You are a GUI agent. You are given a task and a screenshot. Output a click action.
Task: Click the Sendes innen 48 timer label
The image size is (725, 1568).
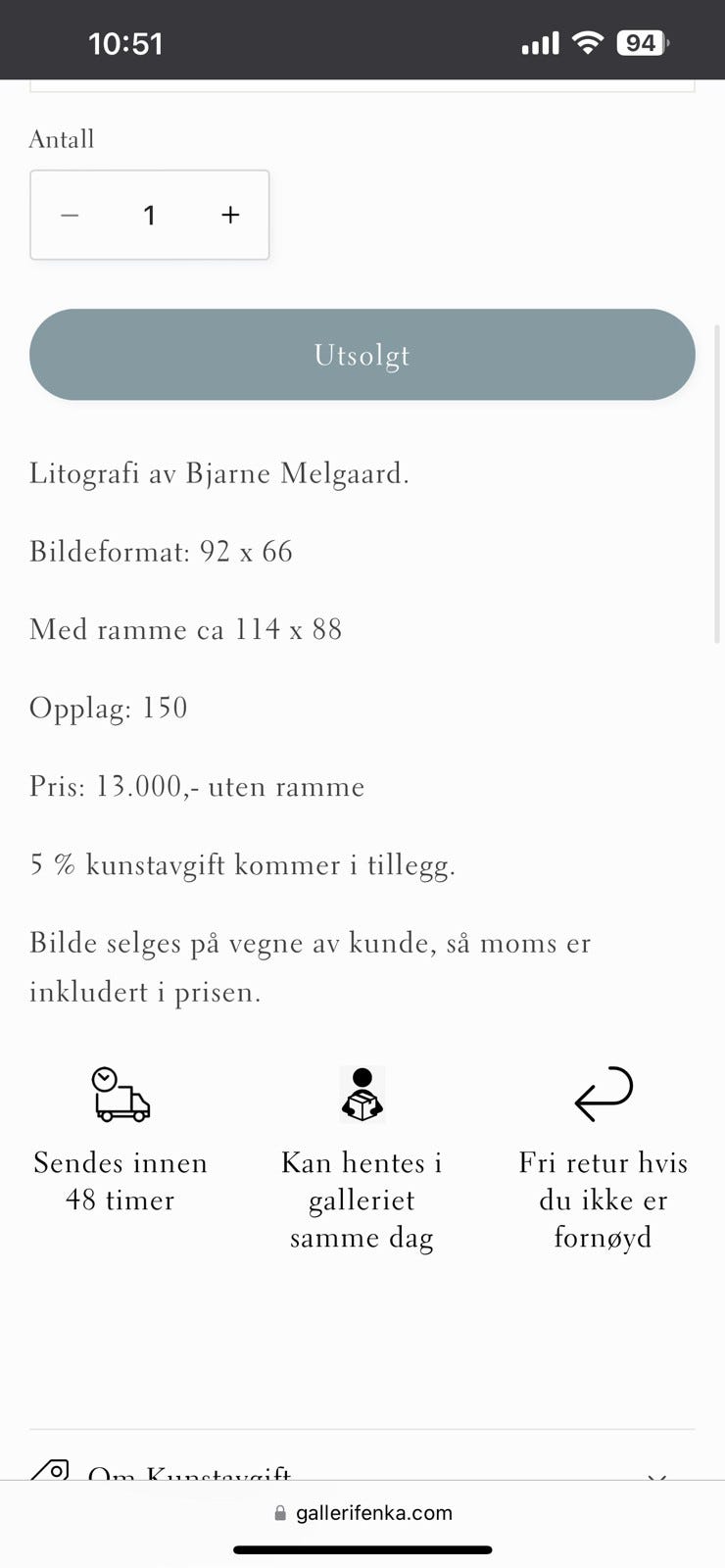[x=121, y=1181]
